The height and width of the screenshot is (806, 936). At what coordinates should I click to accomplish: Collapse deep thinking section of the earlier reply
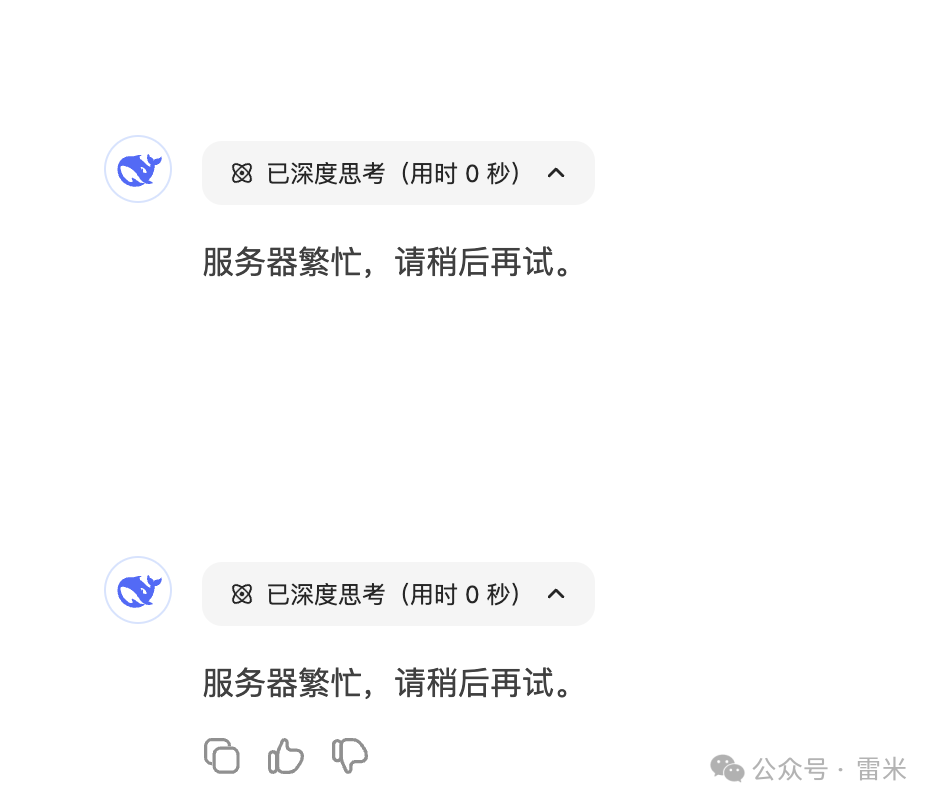click(x=556, y=173)
